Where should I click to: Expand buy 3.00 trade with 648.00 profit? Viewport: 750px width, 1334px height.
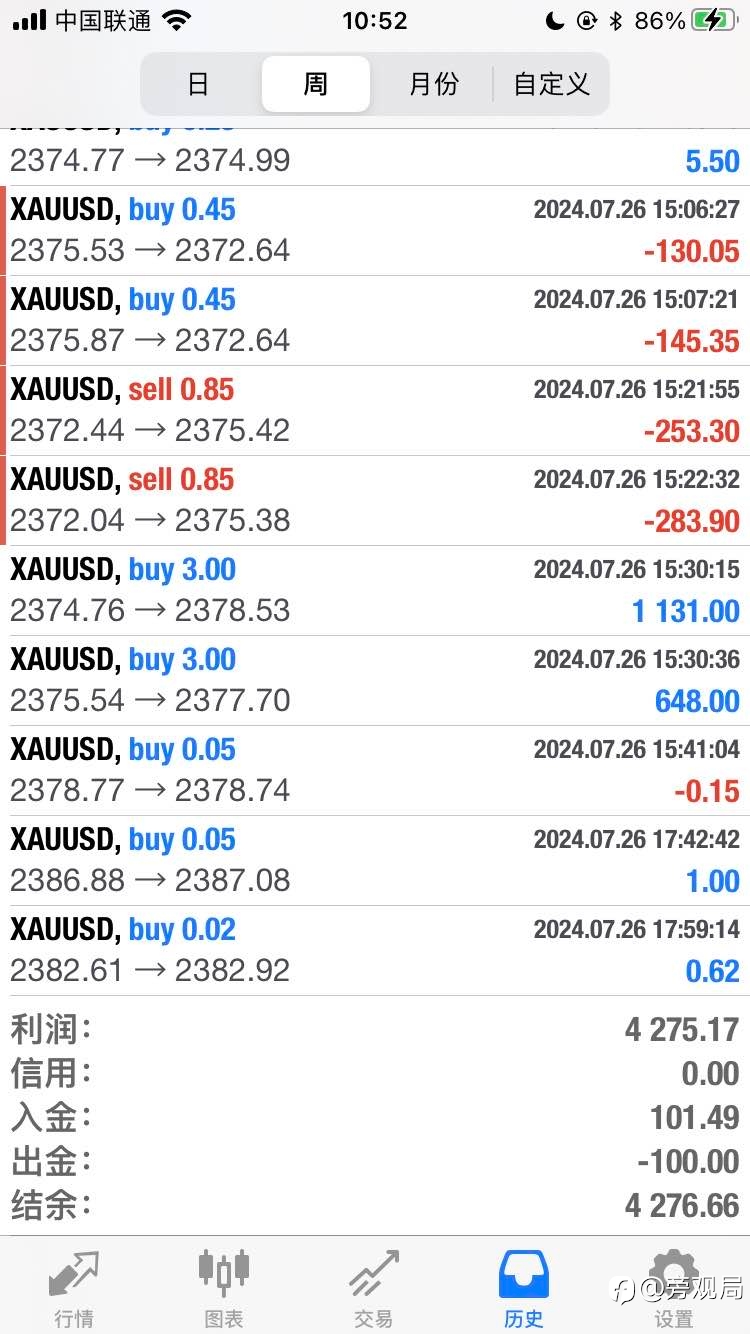(375, 681)
